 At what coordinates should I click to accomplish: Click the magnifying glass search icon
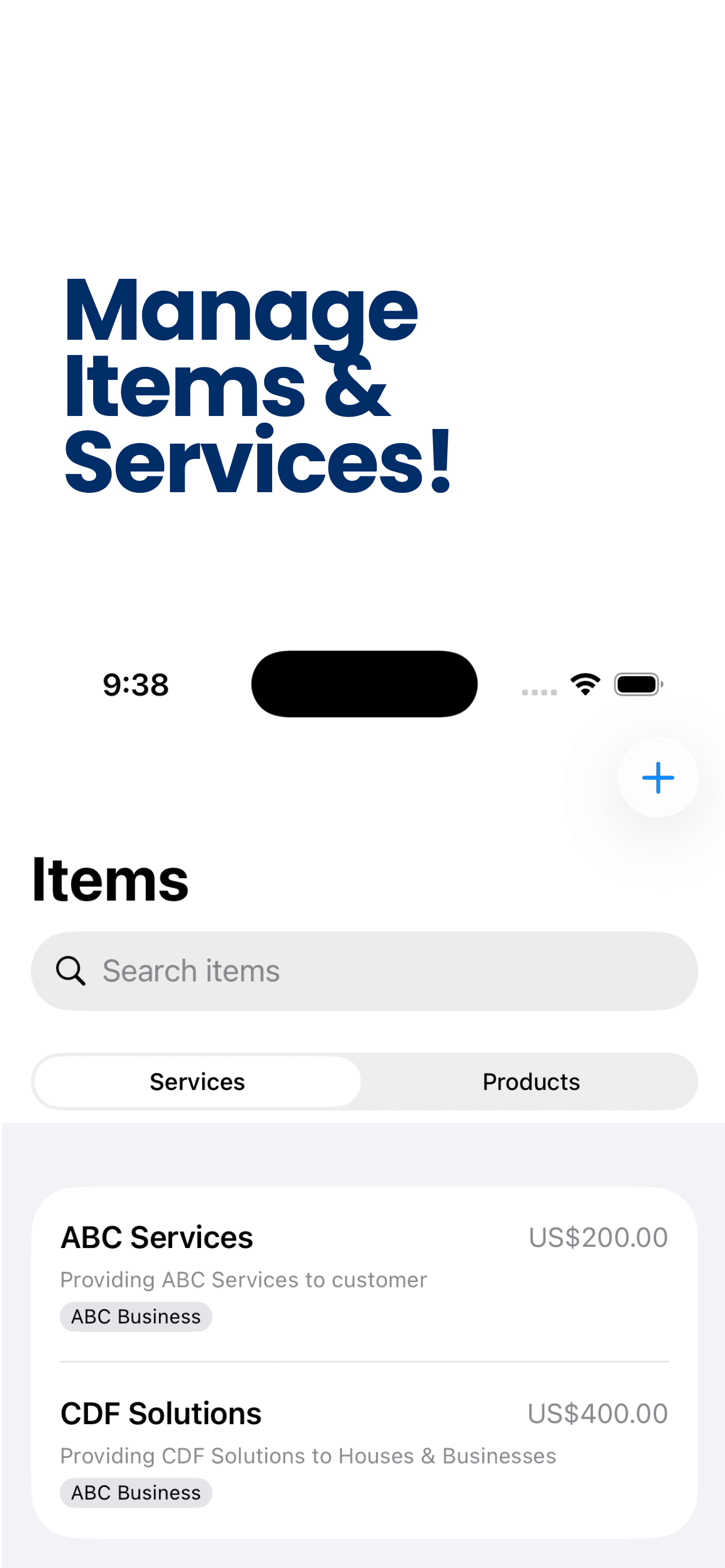[x=71, y=970]
